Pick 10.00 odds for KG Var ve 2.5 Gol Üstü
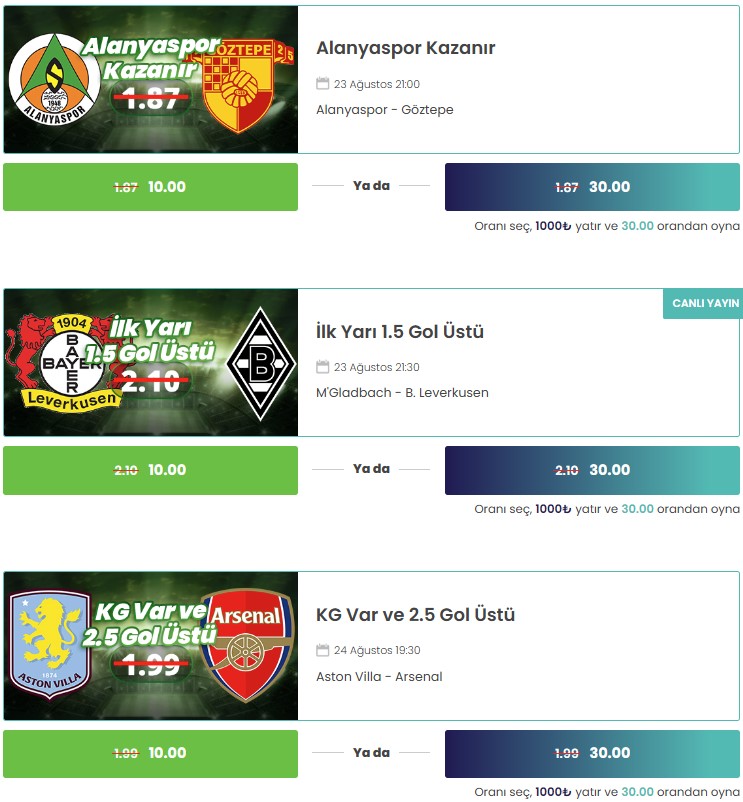The height and width of the screenshot is (802, 743). click(150, 753)
